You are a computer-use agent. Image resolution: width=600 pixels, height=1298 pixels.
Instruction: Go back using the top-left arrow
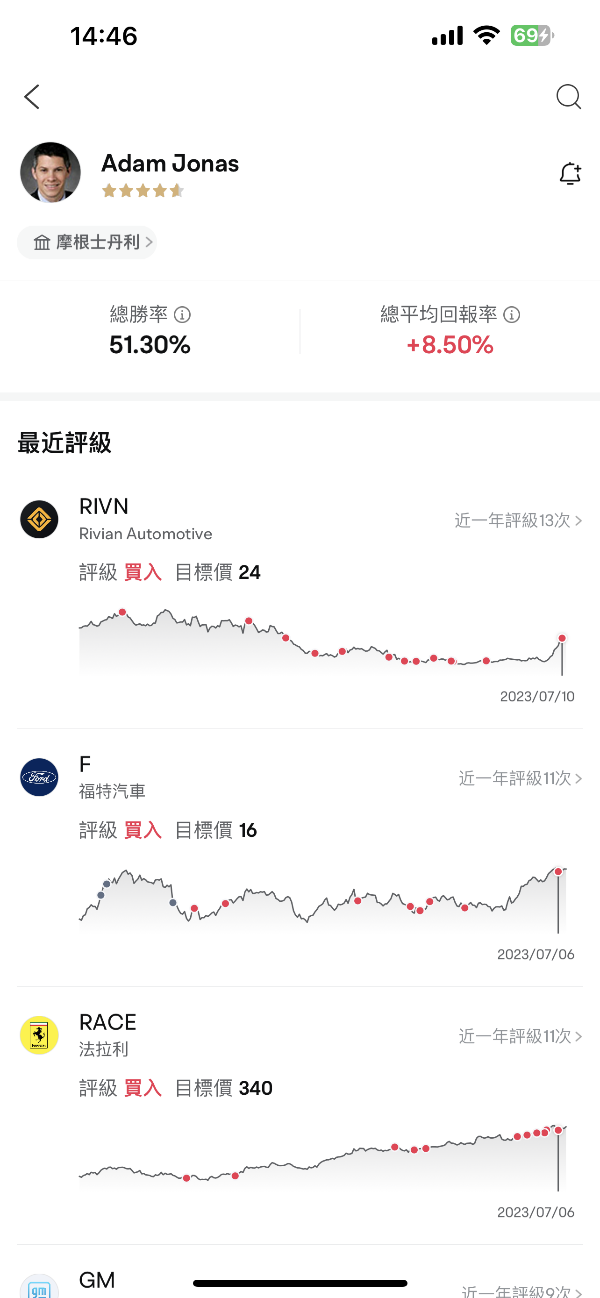pos(32,97)
